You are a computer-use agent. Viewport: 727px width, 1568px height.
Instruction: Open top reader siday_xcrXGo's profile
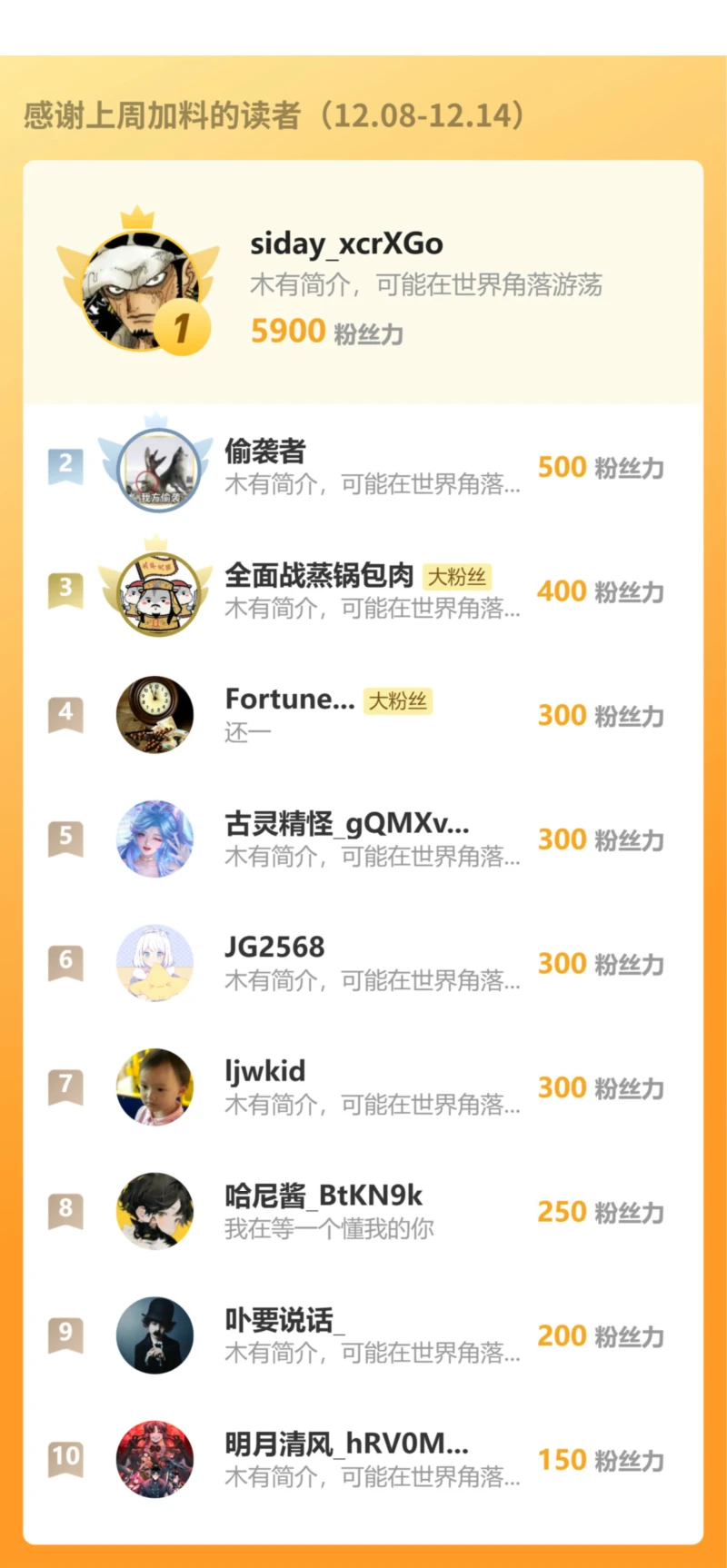tap(363, 283)
